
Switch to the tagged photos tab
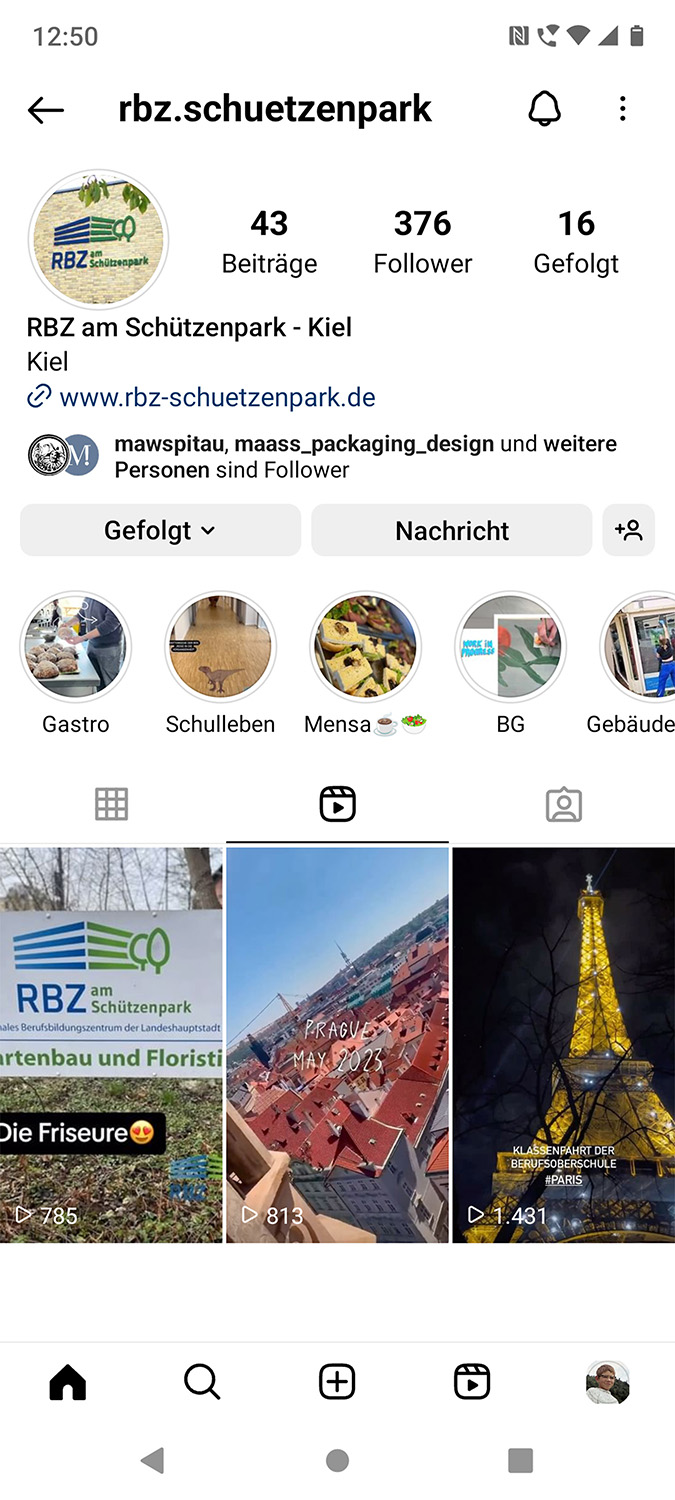pos(563,804)
